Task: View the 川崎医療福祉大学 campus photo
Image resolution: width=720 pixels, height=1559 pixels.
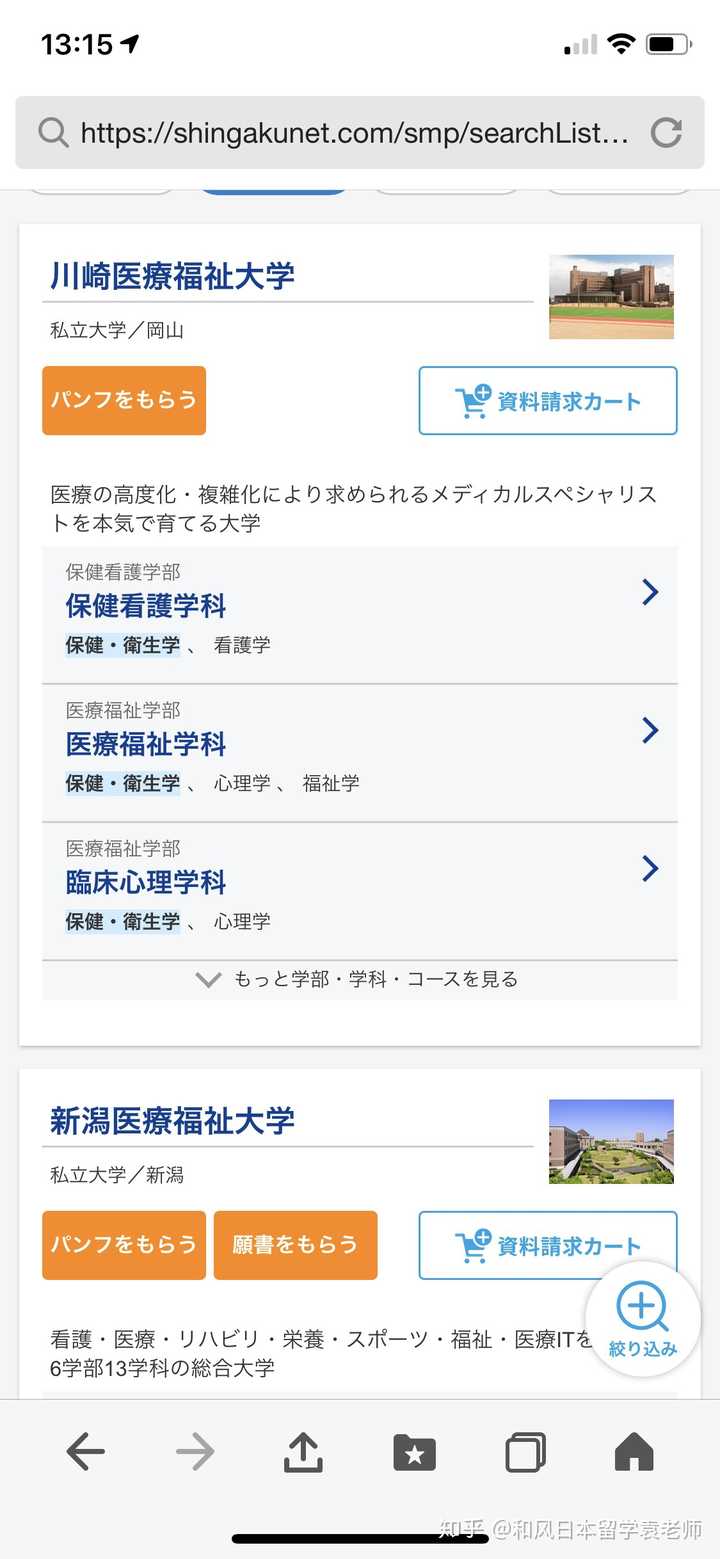Action: (x=611, y=297)
